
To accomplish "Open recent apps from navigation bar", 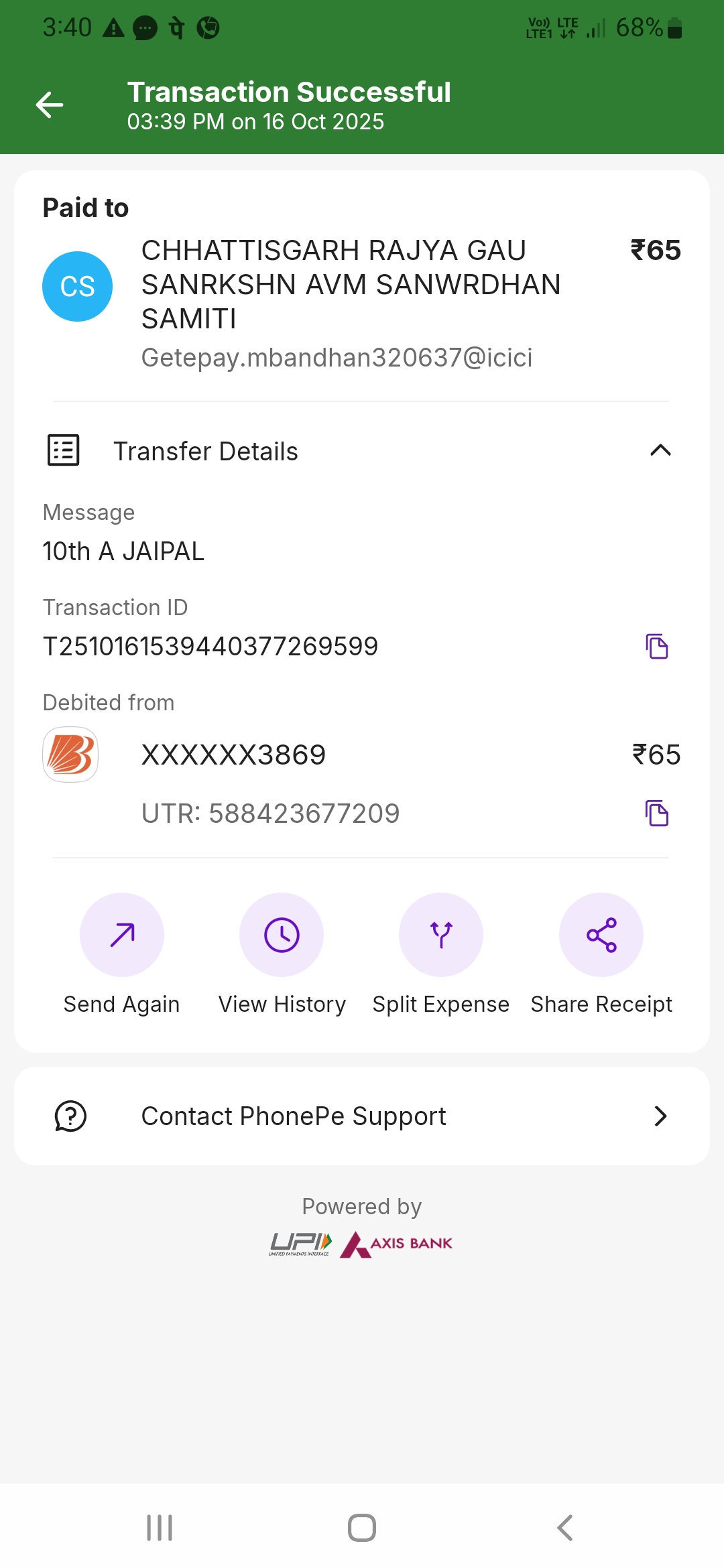I will coord(160,1528).
